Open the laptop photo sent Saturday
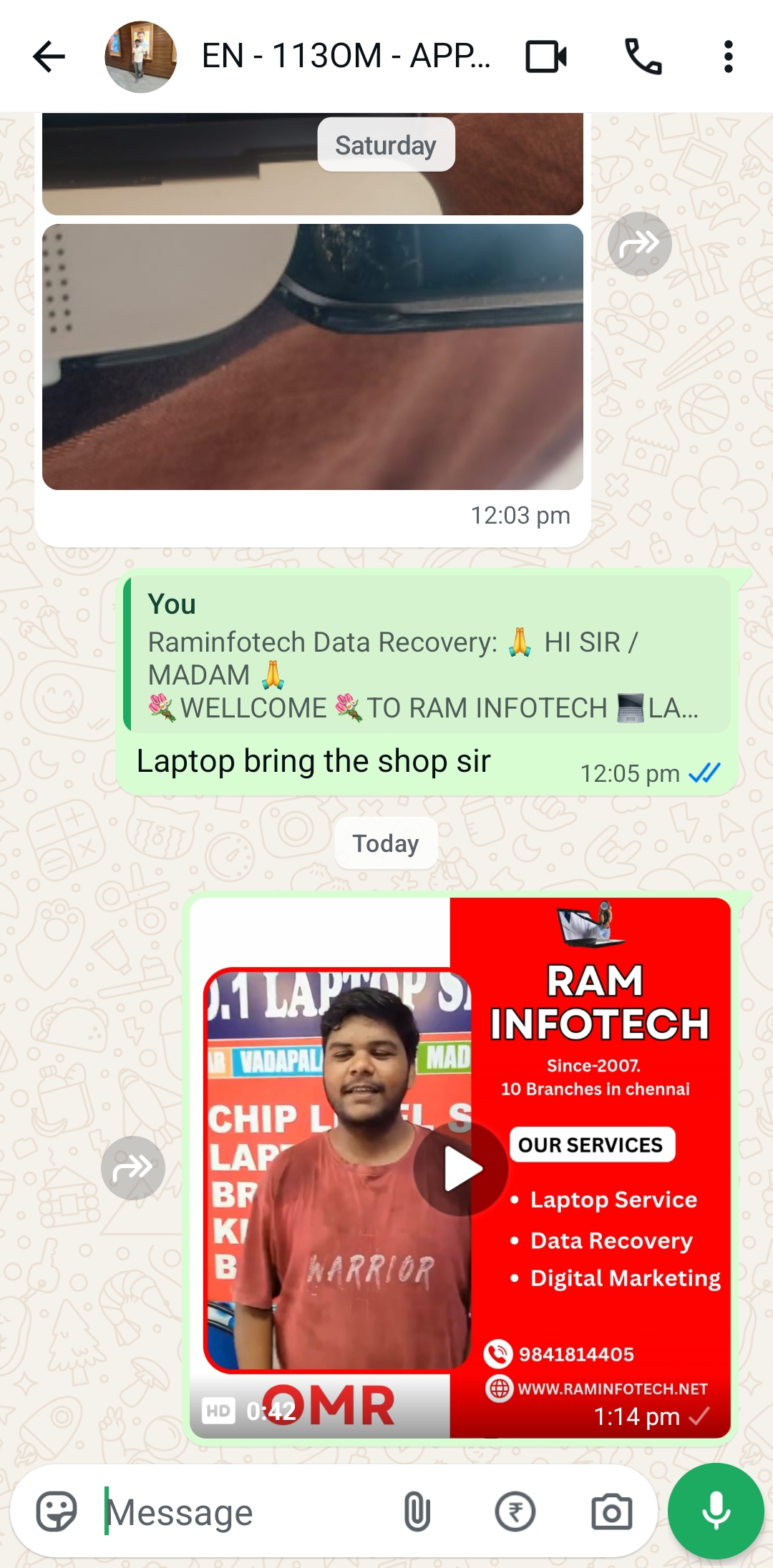 pos(313,357)
